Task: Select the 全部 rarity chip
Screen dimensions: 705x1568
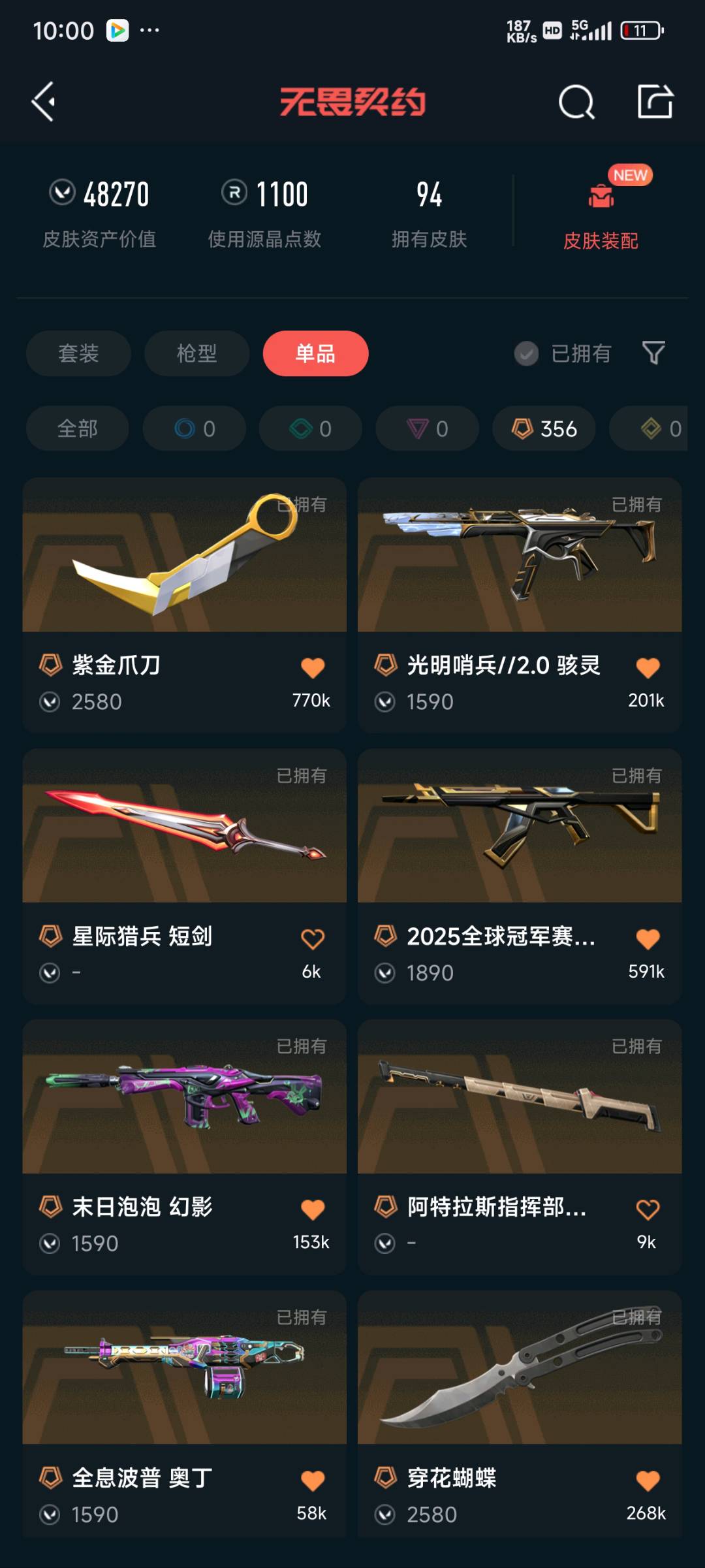Action: (x=77, y=428)
